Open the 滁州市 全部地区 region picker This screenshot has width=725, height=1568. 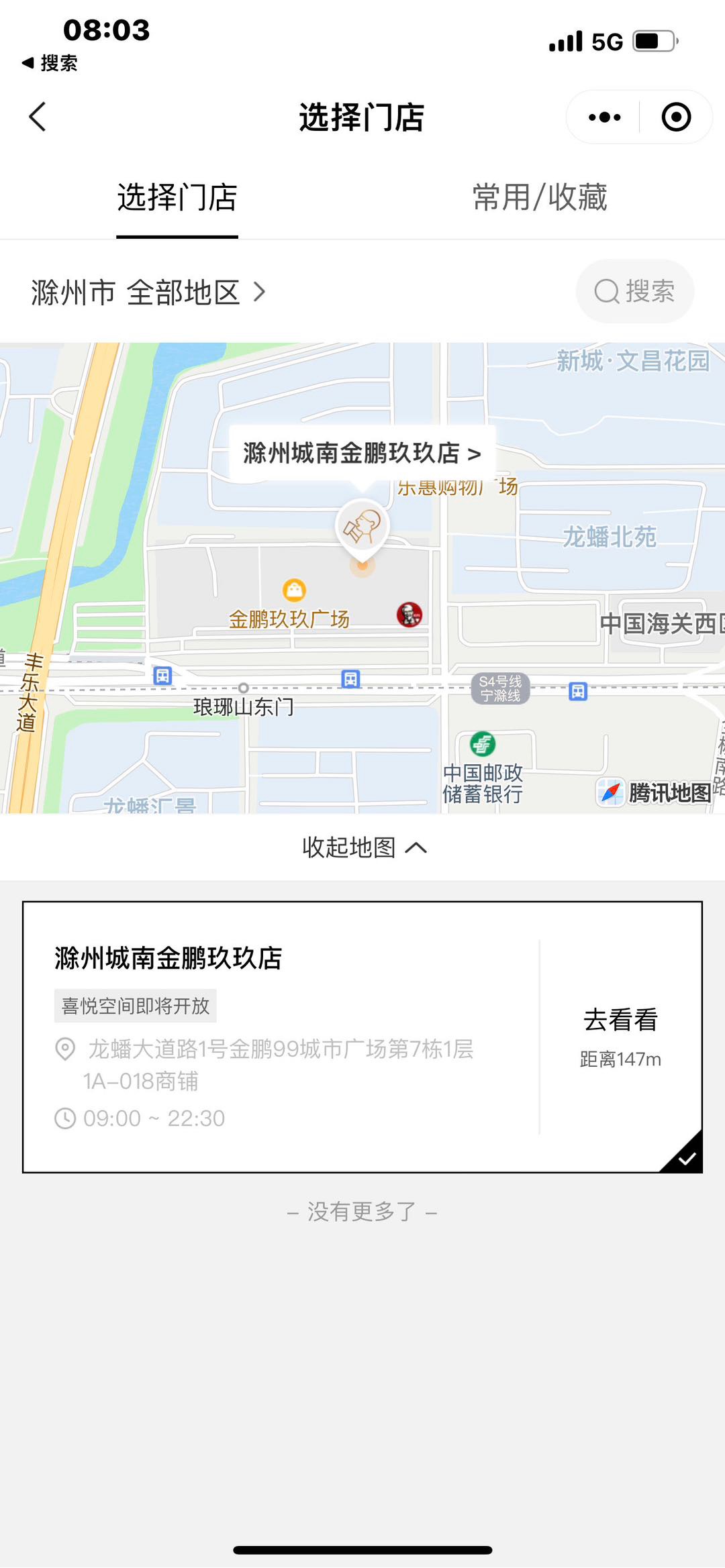(148, 293)
